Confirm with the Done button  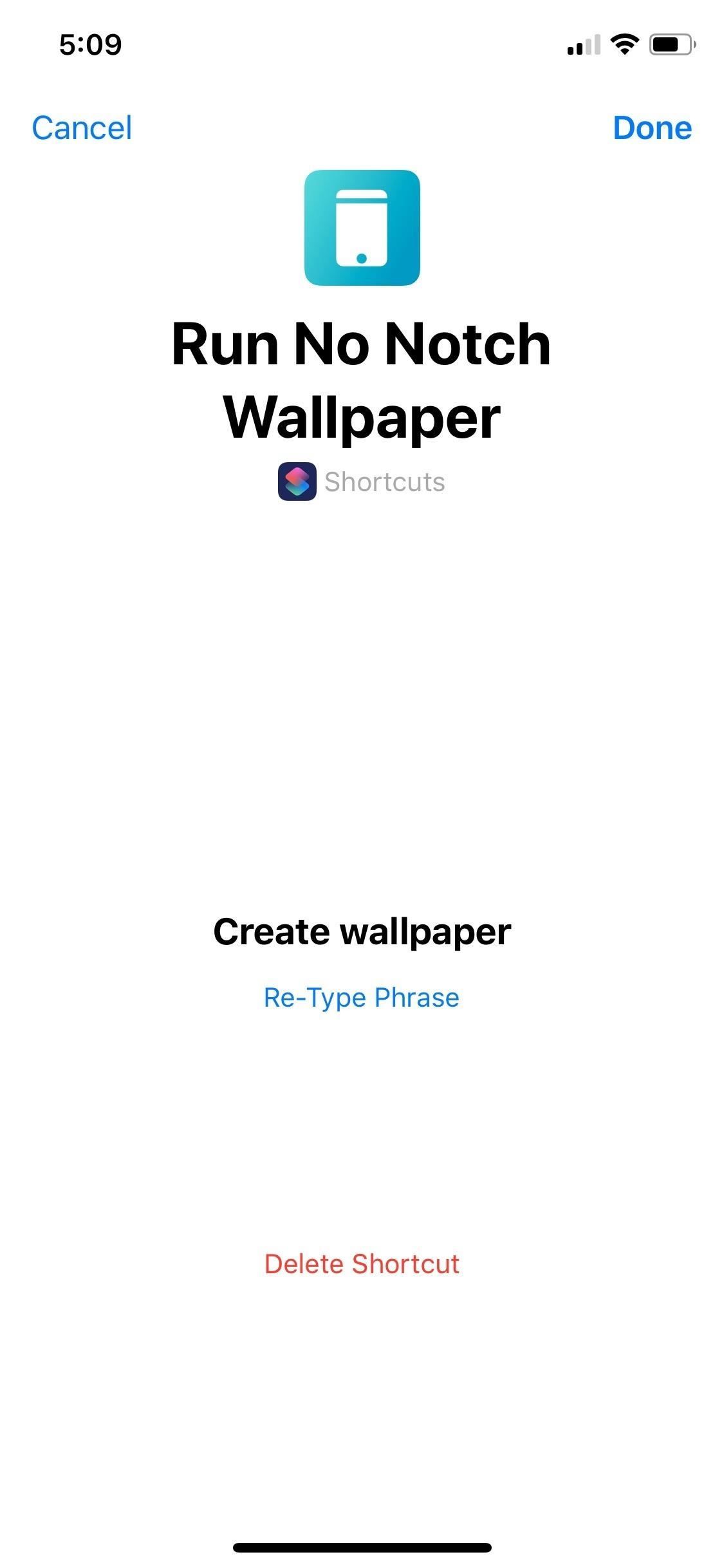(652, 127)
